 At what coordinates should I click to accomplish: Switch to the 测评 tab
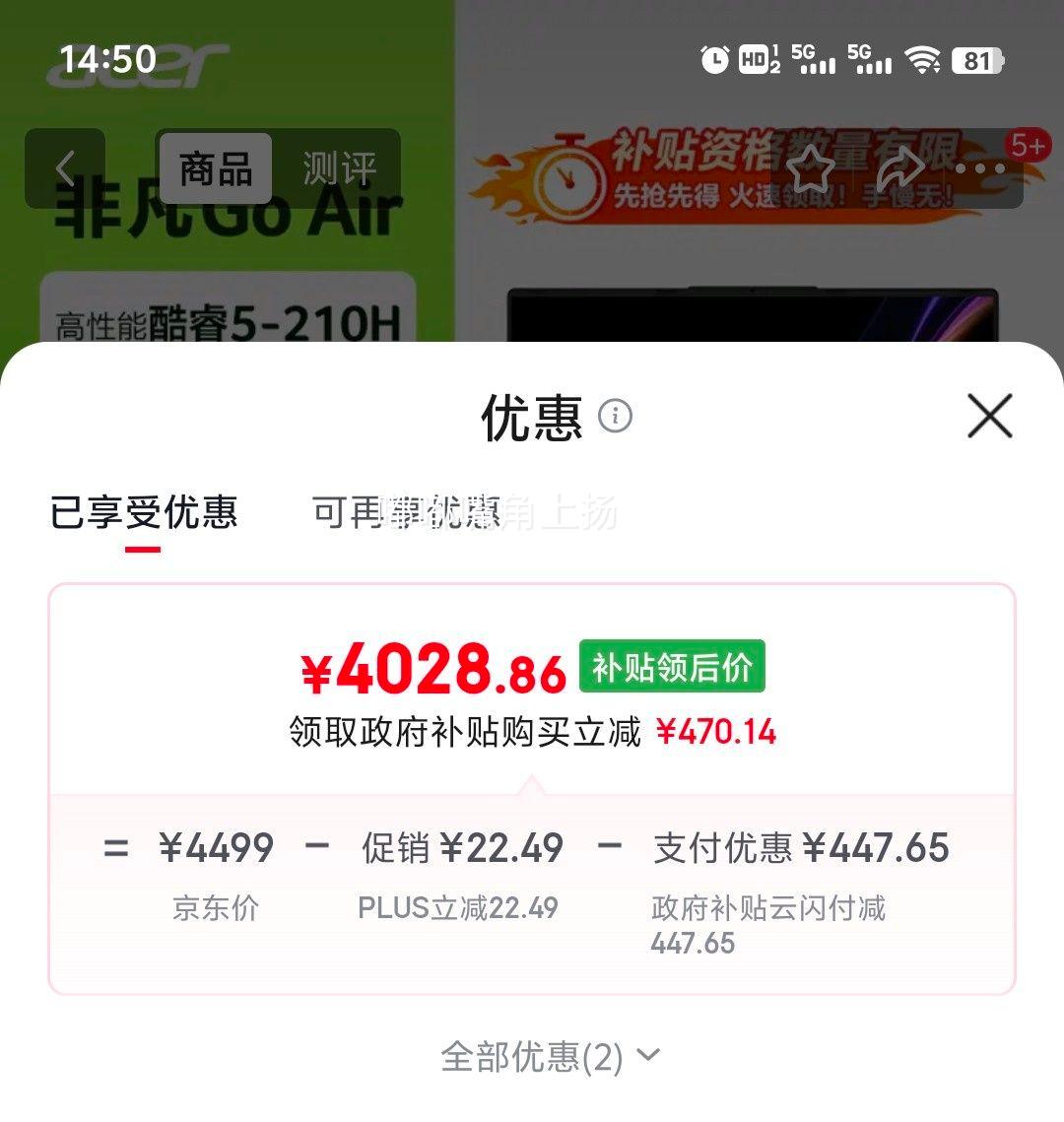coord(341,167)
